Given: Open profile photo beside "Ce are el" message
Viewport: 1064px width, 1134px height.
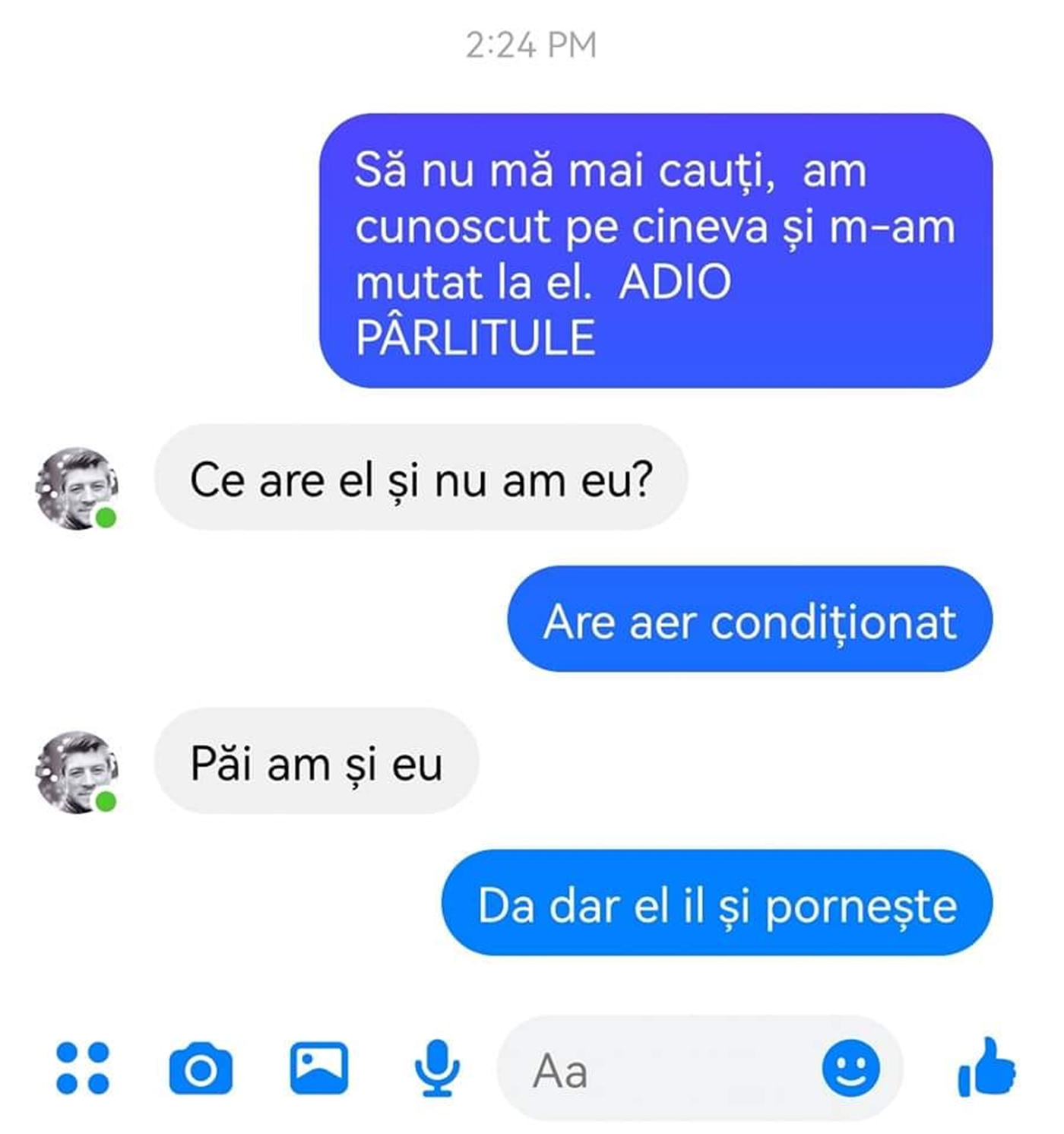Looking at the screenshot, I should coord(77,488).
